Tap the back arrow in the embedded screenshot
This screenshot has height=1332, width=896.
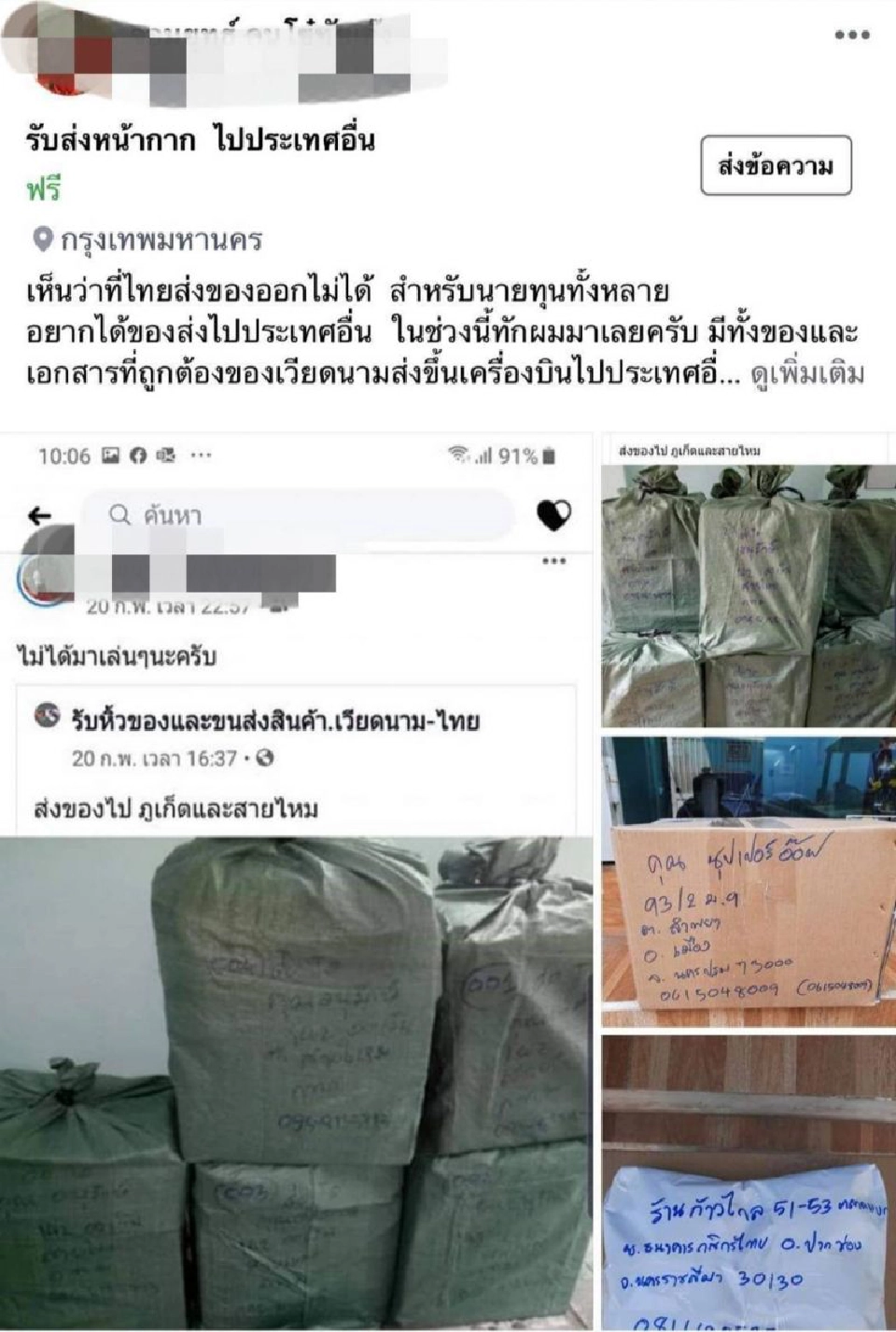39,515
